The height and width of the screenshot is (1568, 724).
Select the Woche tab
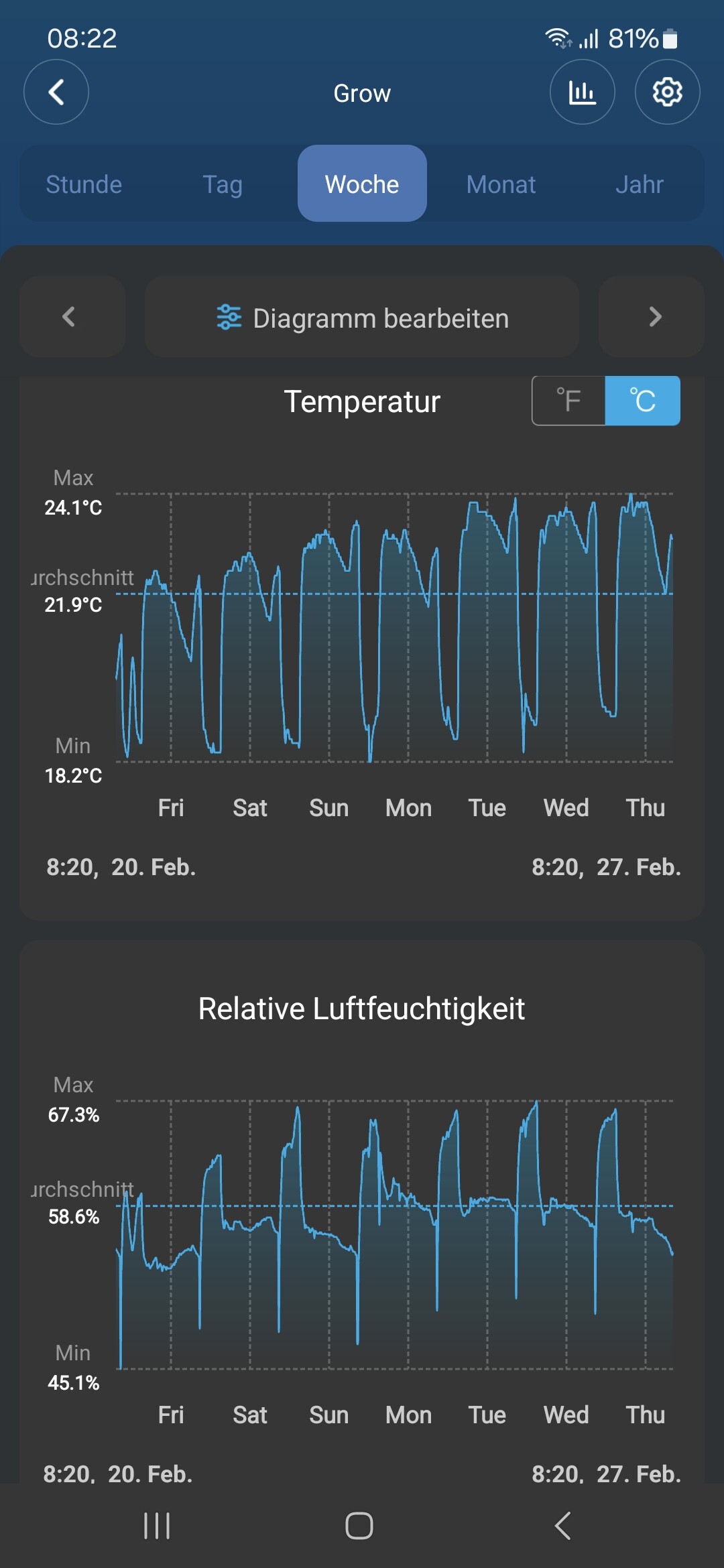coord(362,184)
